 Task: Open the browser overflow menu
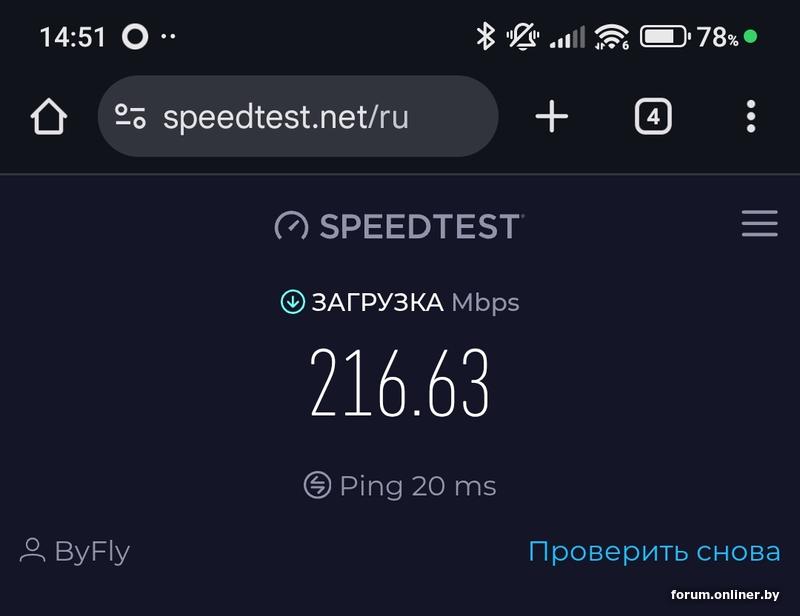(750, 117)
